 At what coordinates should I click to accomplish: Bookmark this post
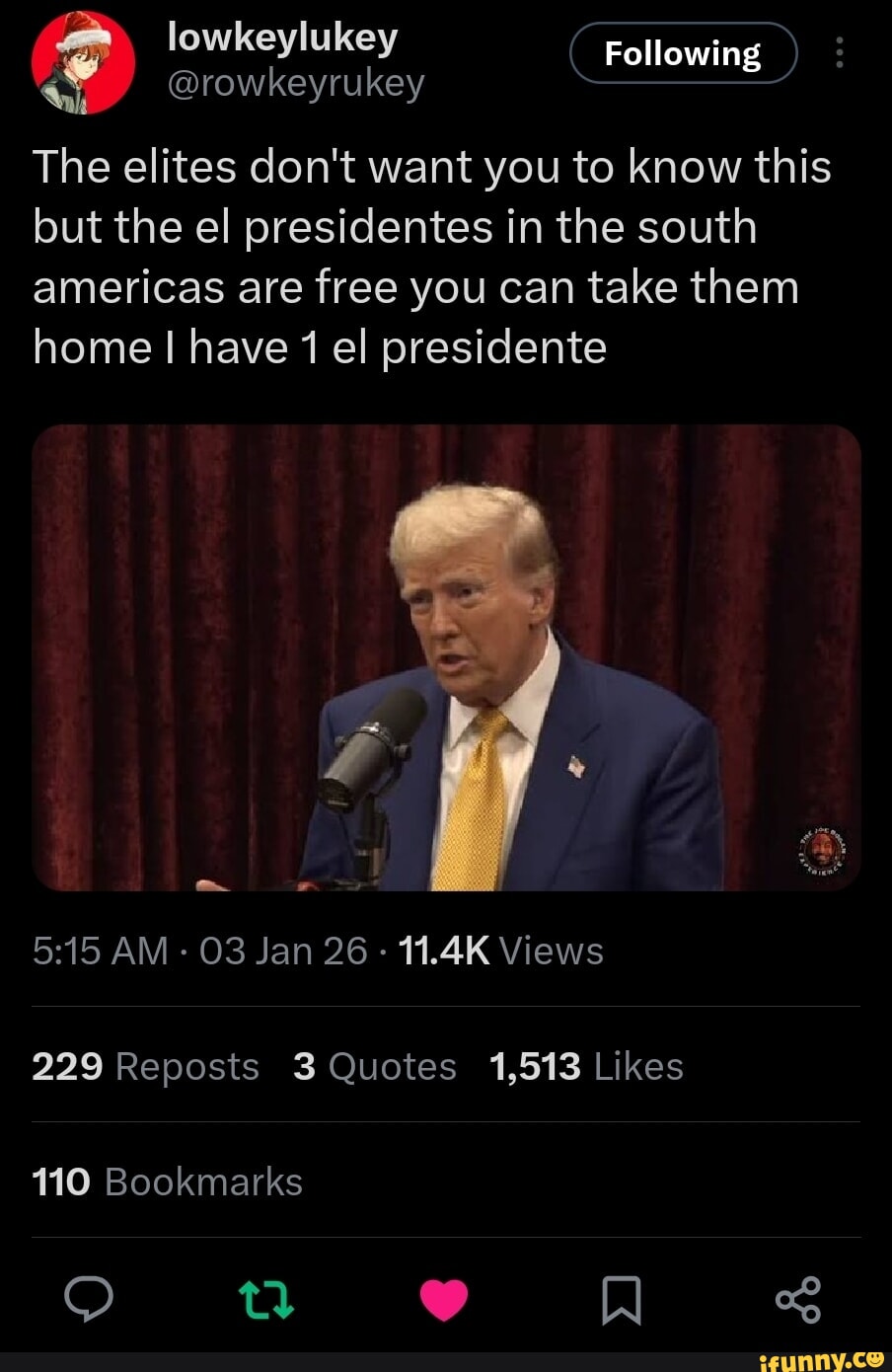[622, 1299]
